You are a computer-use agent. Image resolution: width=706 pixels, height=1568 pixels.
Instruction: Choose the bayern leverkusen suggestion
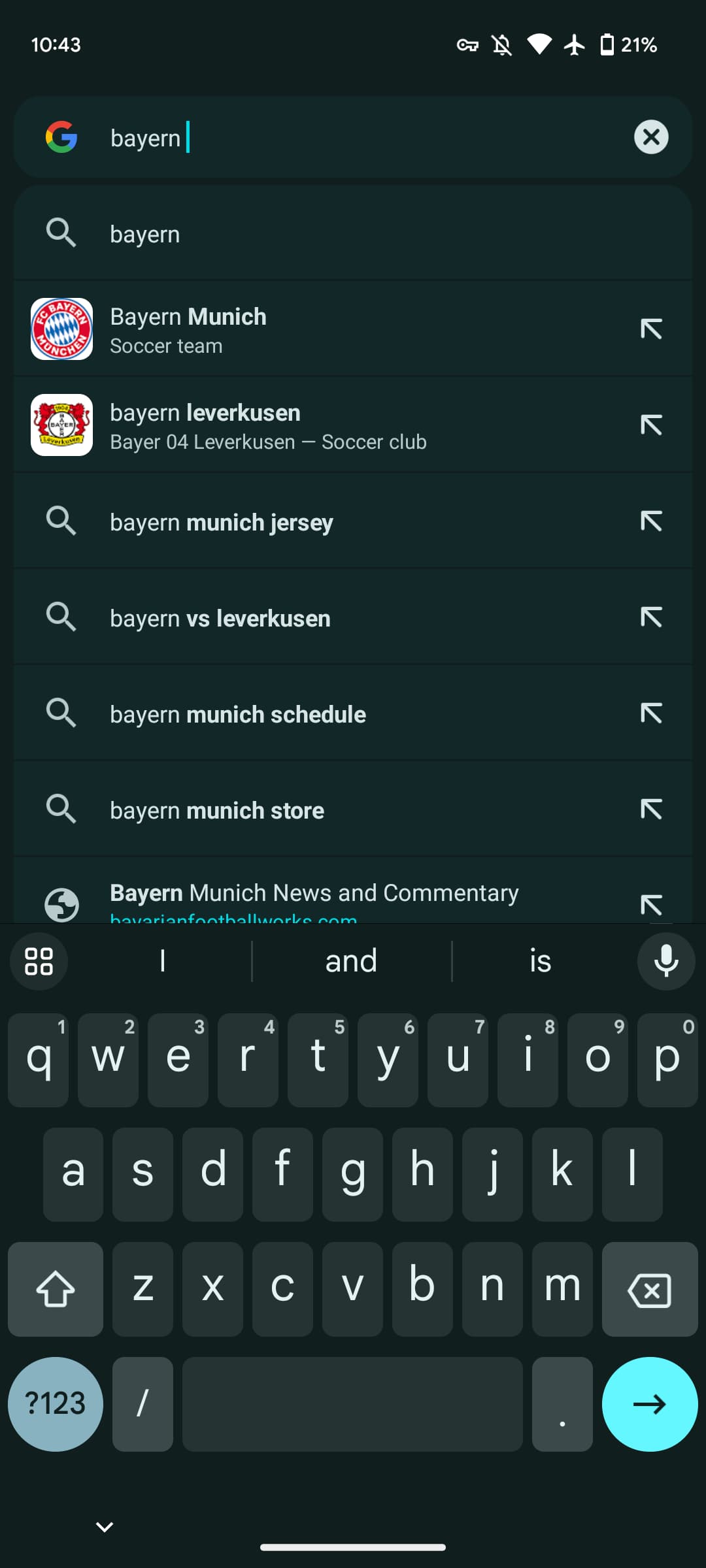click(x=327, y=425)
